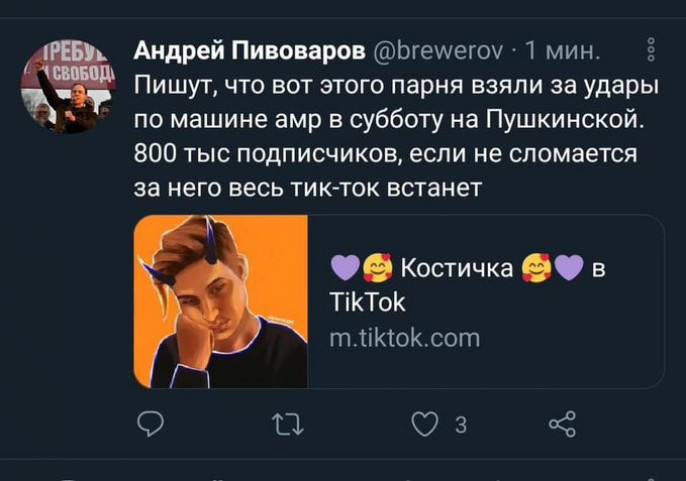The image size is (686, 481).
Task: Reply to Андрей Пивоваров's tweet
Action: point(149,426)
